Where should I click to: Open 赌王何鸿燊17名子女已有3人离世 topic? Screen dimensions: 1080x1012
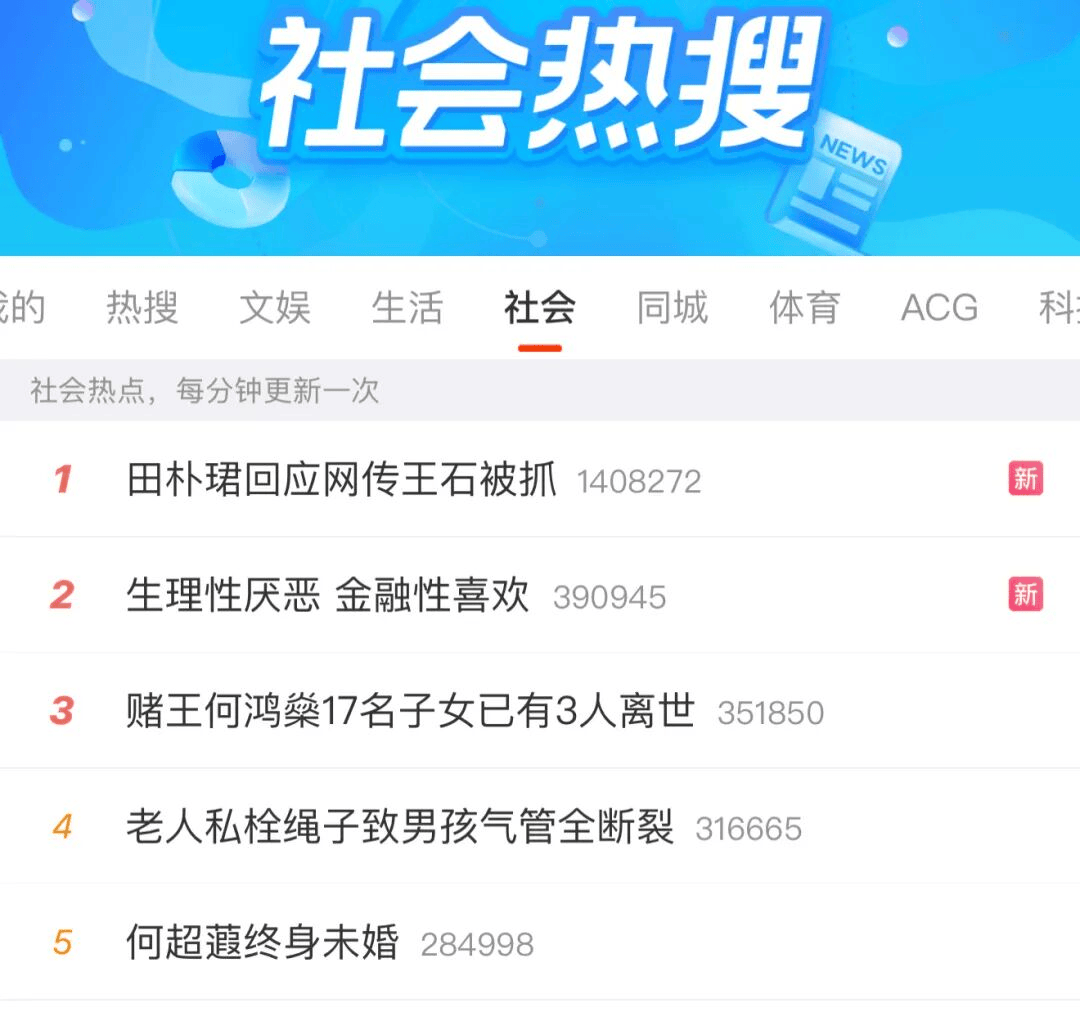pyautogui.click(x=410, y=712)
